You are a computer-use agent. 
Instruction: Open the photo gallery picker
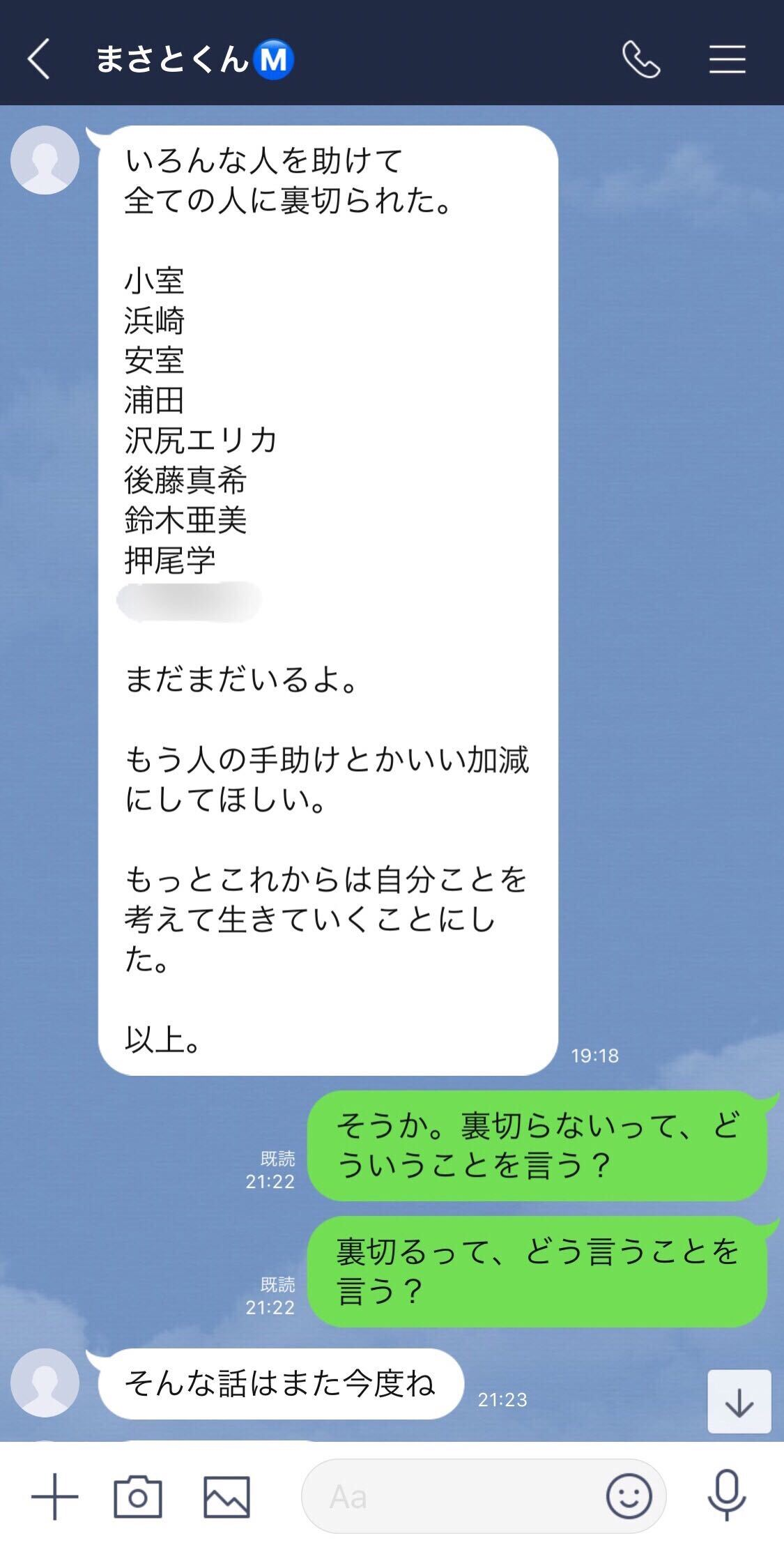[226, 1496]
